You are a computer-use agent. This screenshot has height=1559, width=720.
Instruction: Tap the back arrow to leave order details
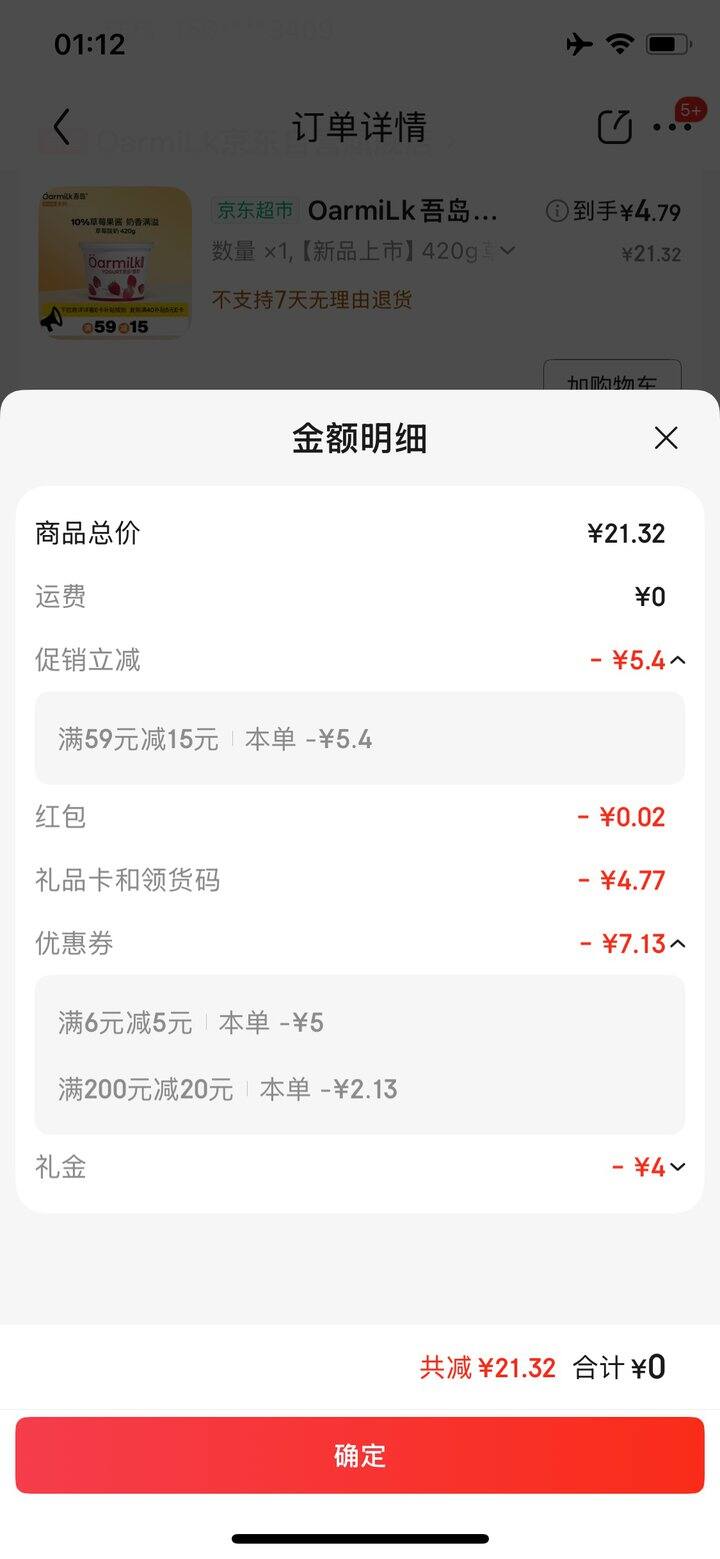point(60,127)
